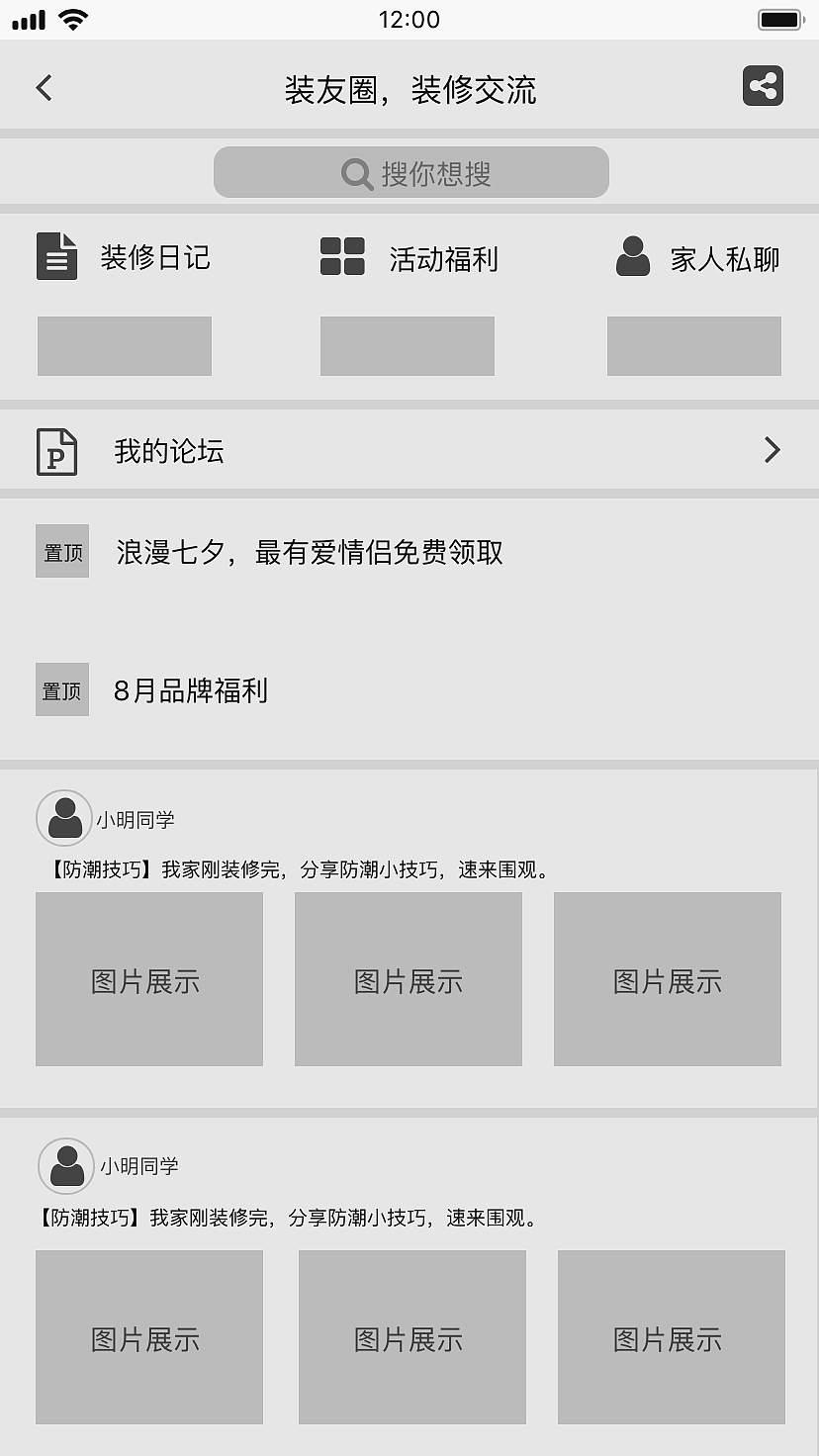Switch to the 活动福利 tab
Screen dimensions: 819x1456
point(444,258)
